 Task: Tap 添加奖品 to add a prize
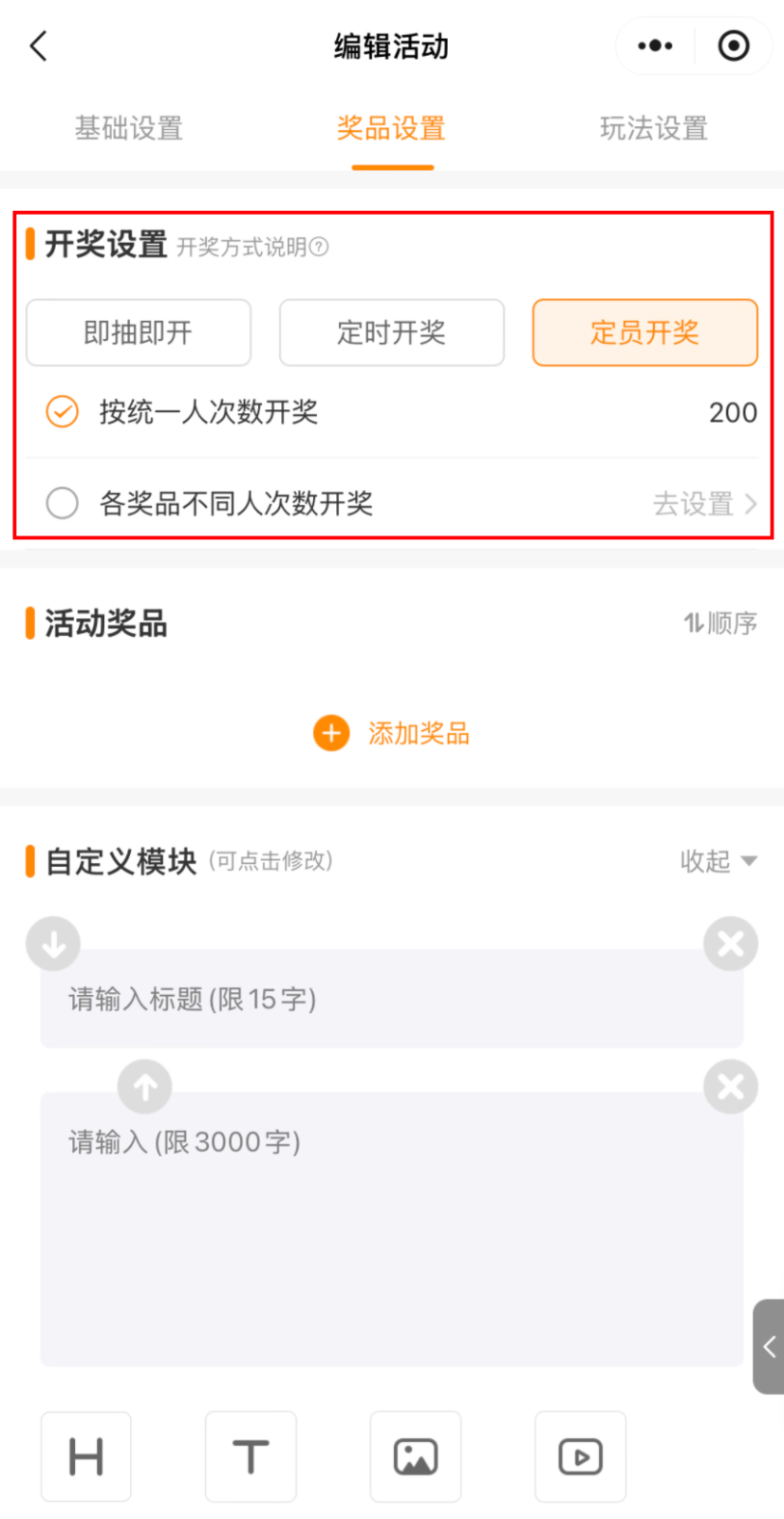tap(392, 733)
